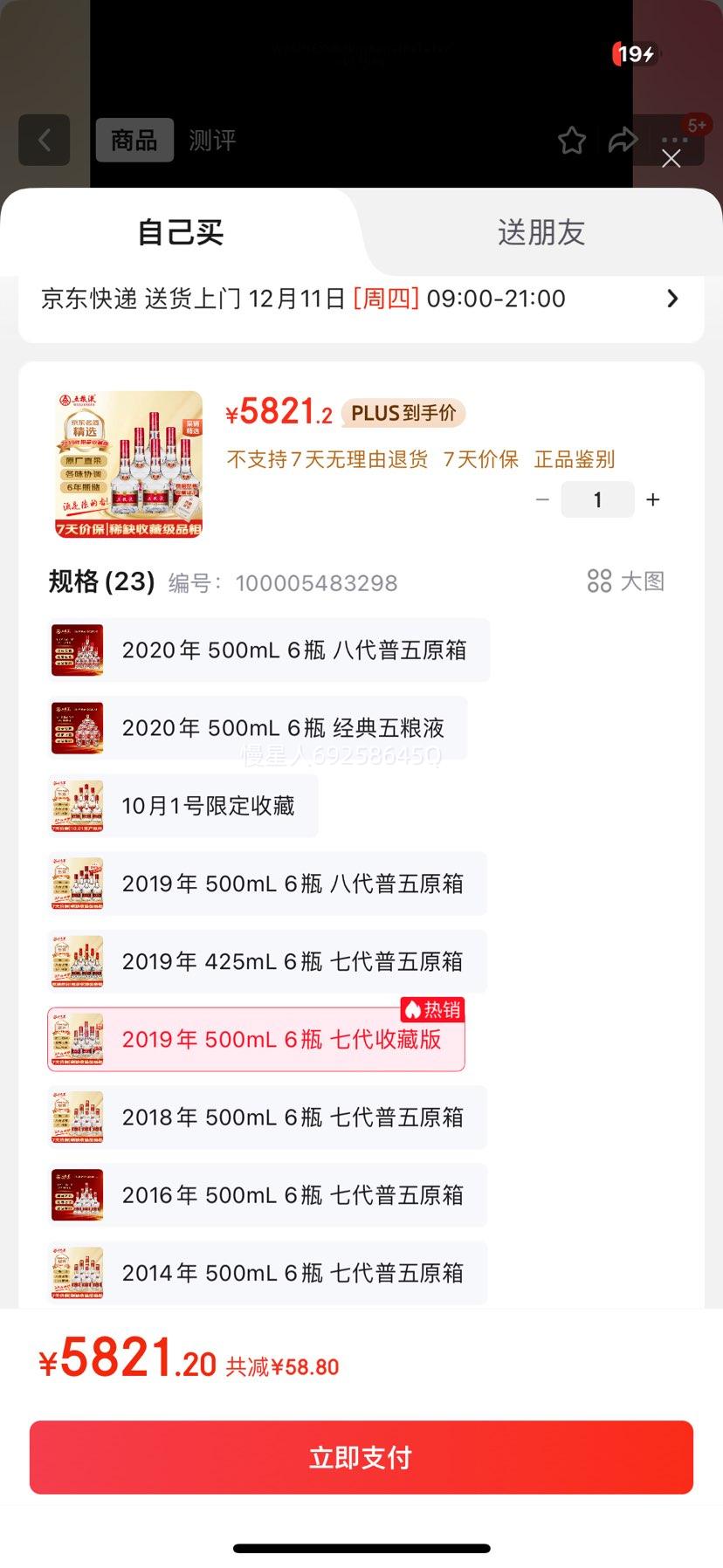Tap the back arrow at top left

click(x=45, y=141)
